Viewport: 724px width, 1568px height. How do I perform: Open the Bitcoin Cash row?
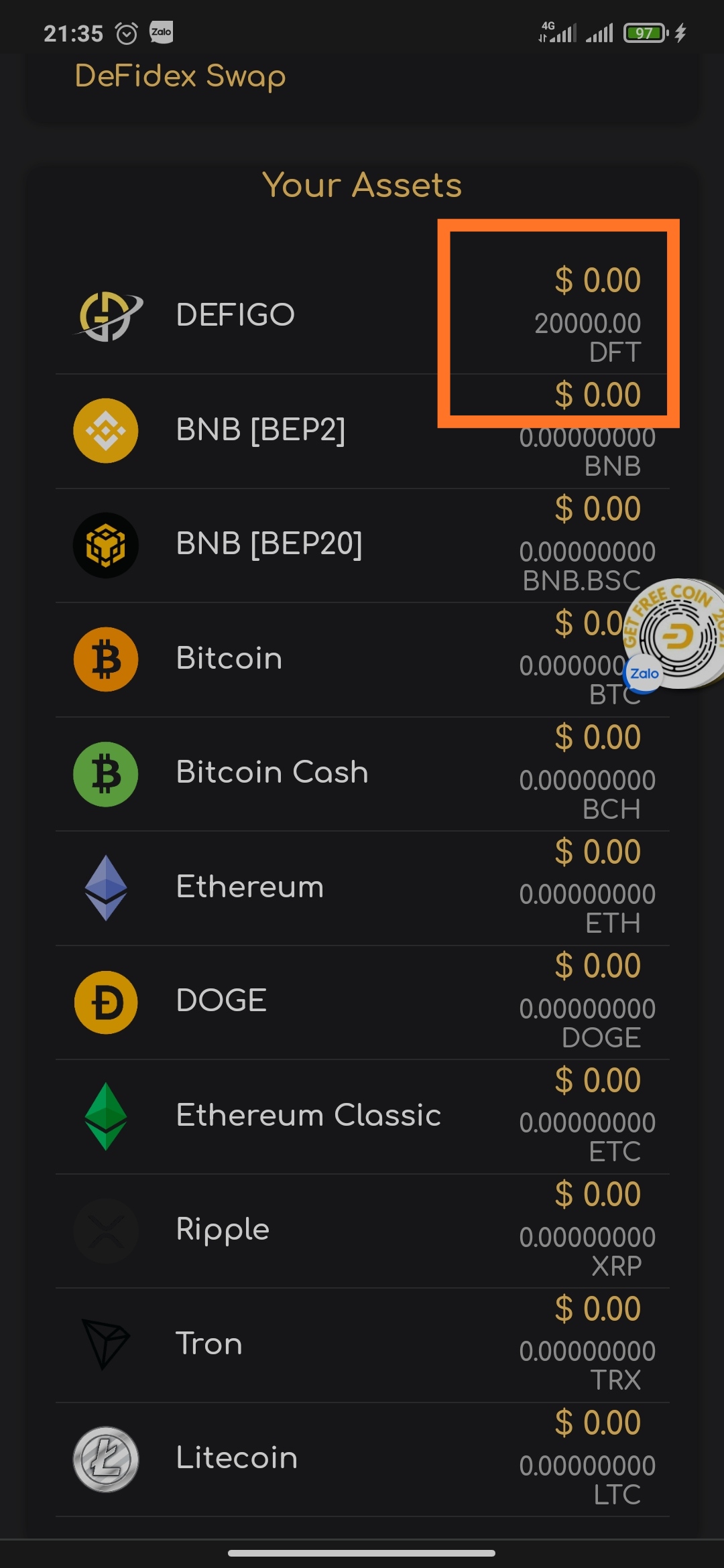pos(271,773)
